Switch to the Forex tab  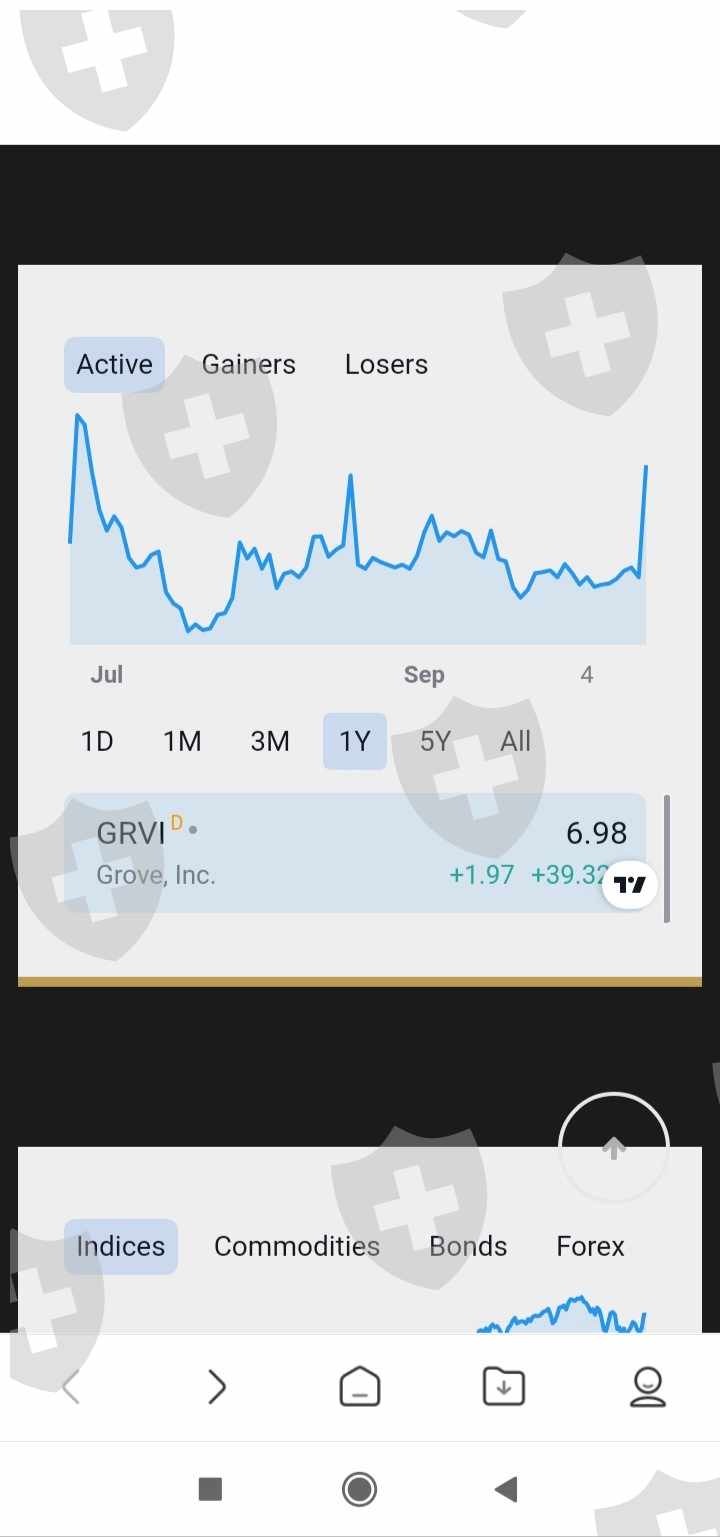click(x=590, y=1247)
